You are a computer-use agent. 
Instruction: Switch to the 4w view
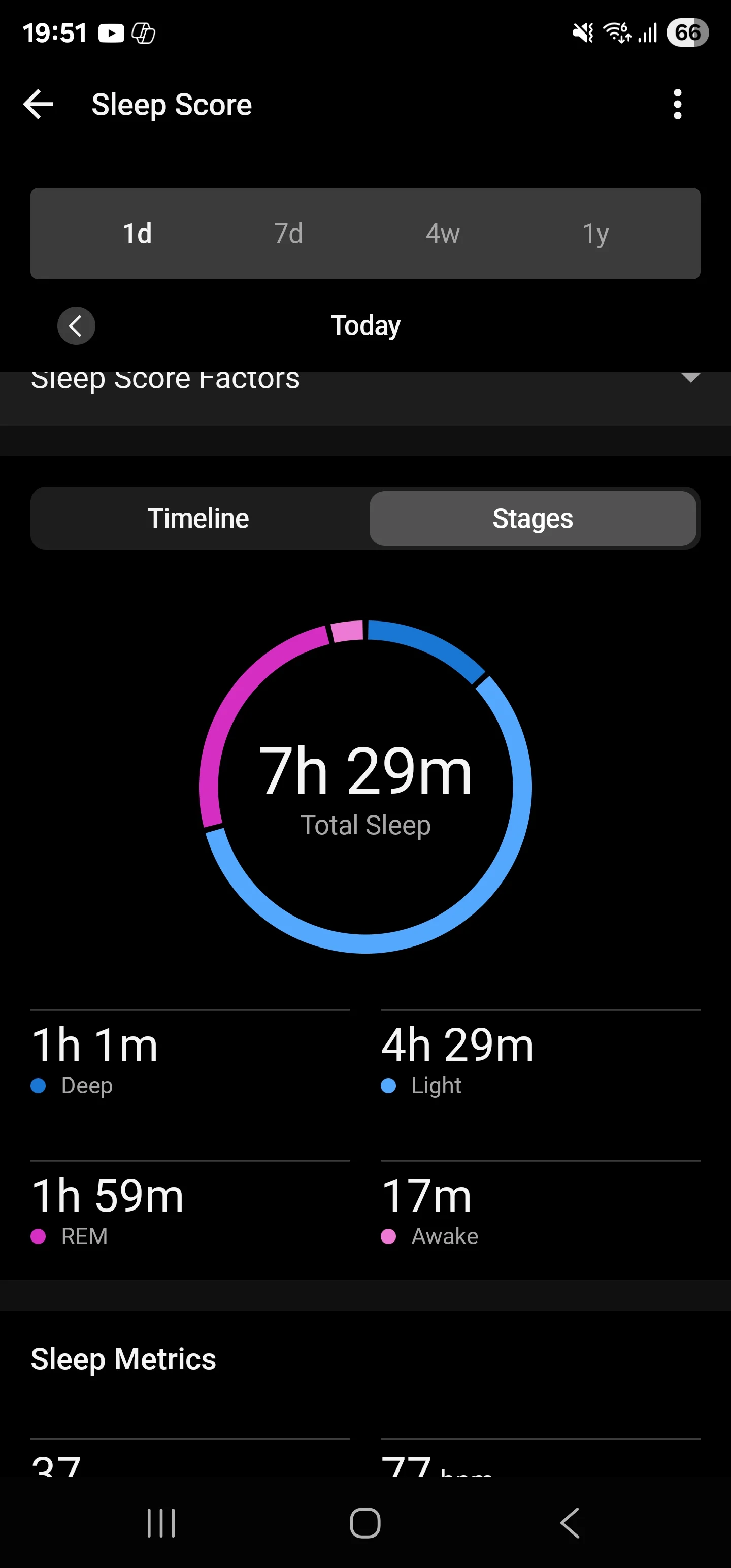[443, 234]
